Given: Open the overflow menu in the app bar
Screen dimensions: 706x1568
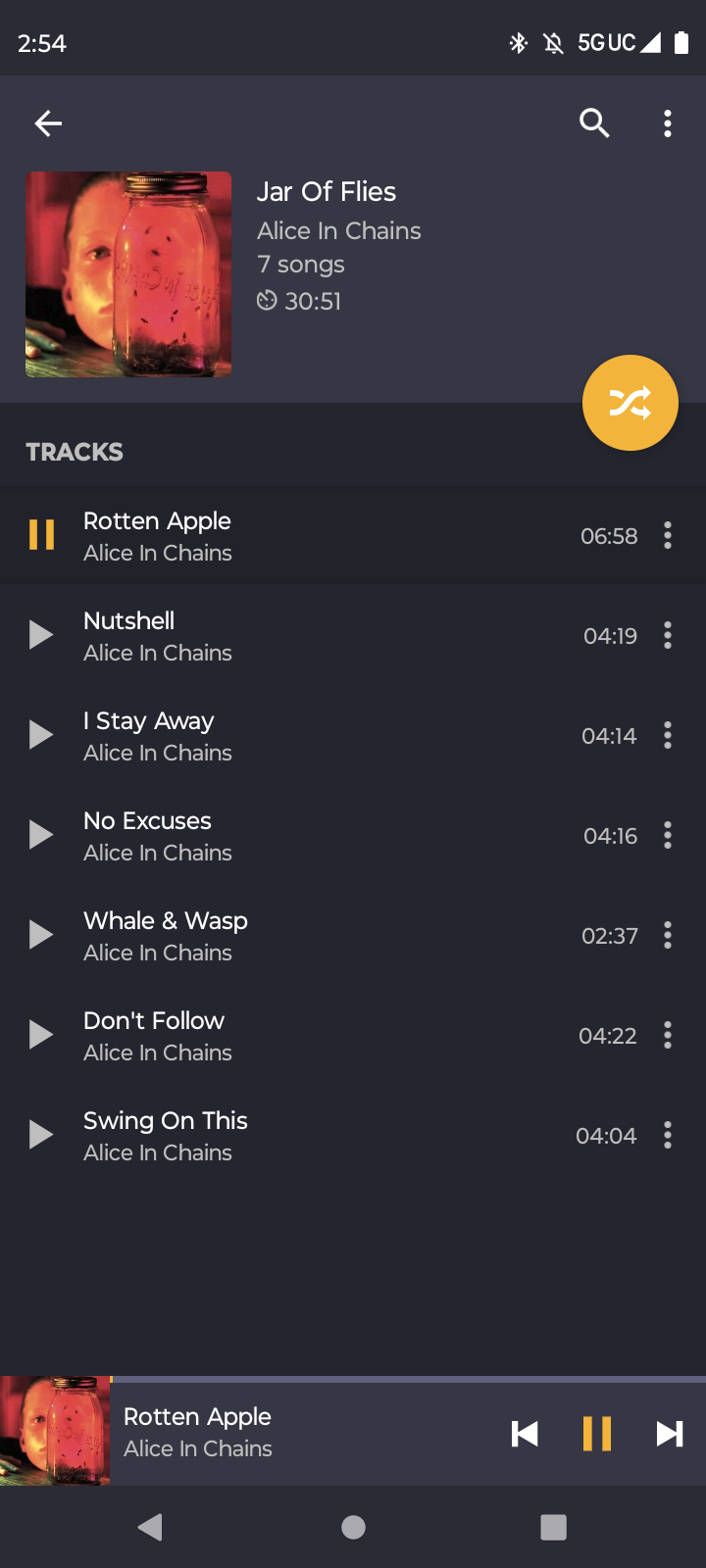Looking at the screenshot, I should click(668, 123).
